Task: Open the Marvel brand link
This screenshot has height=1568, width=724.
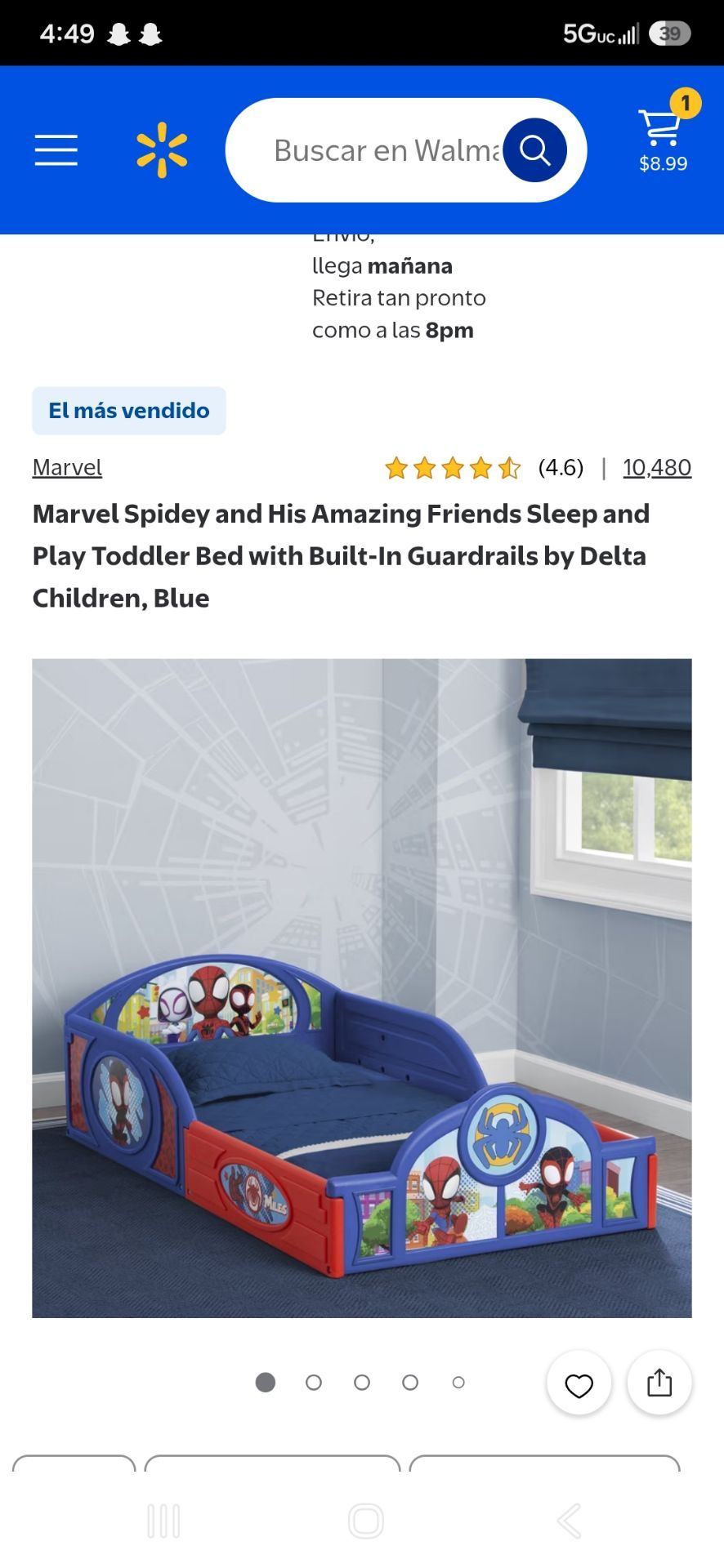Action: (x=67, y=467)
